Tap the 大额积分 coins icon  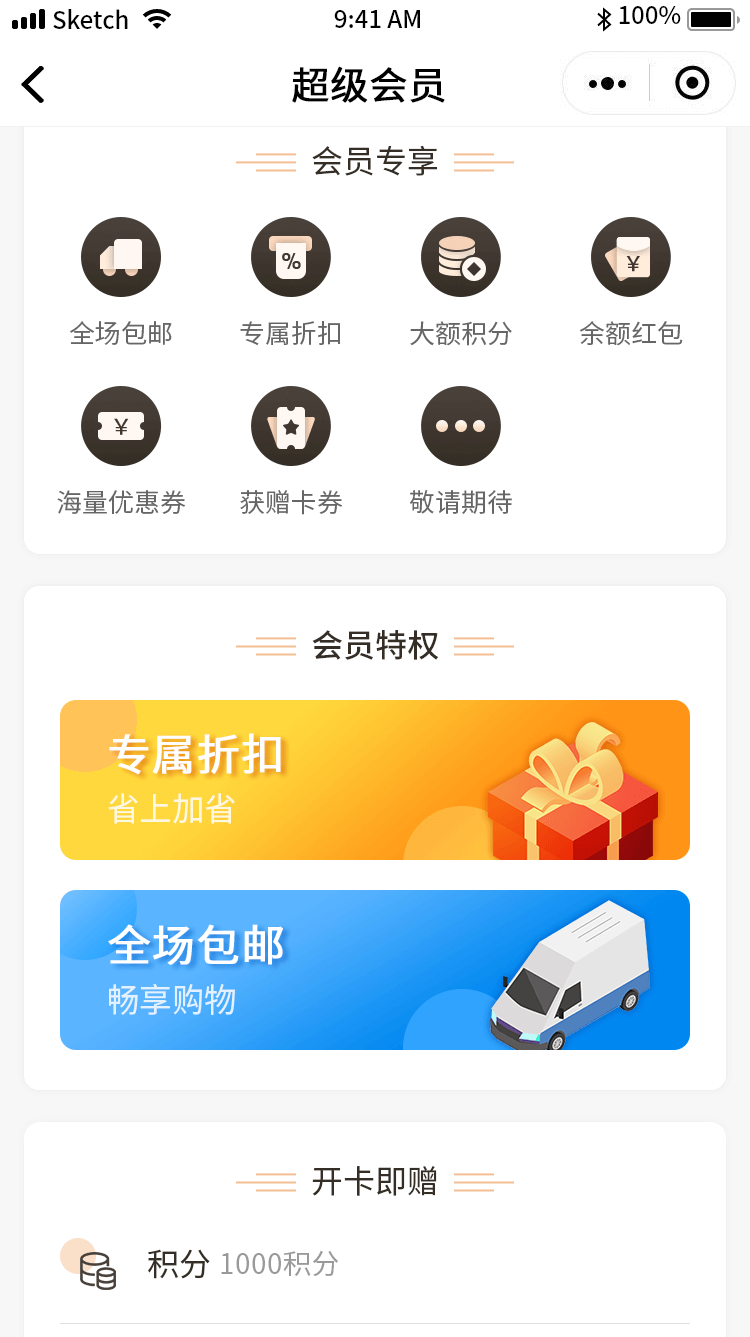(x=461, y=257)
